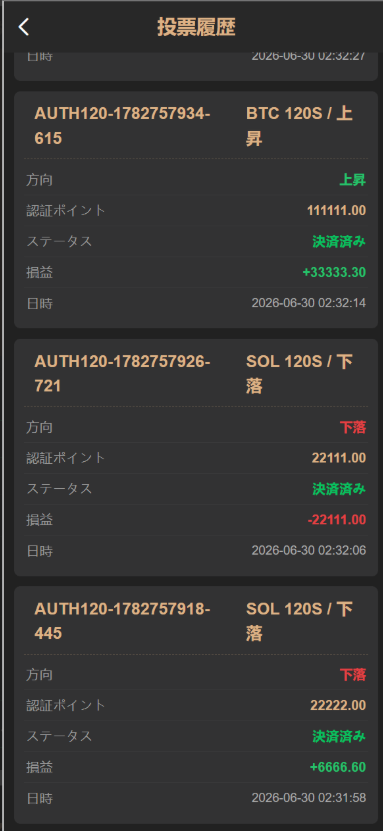Open the AUTH120-1782757918-445 SOL record card
This screenshot has height=831, width=383.
click(x=196, y=705)
